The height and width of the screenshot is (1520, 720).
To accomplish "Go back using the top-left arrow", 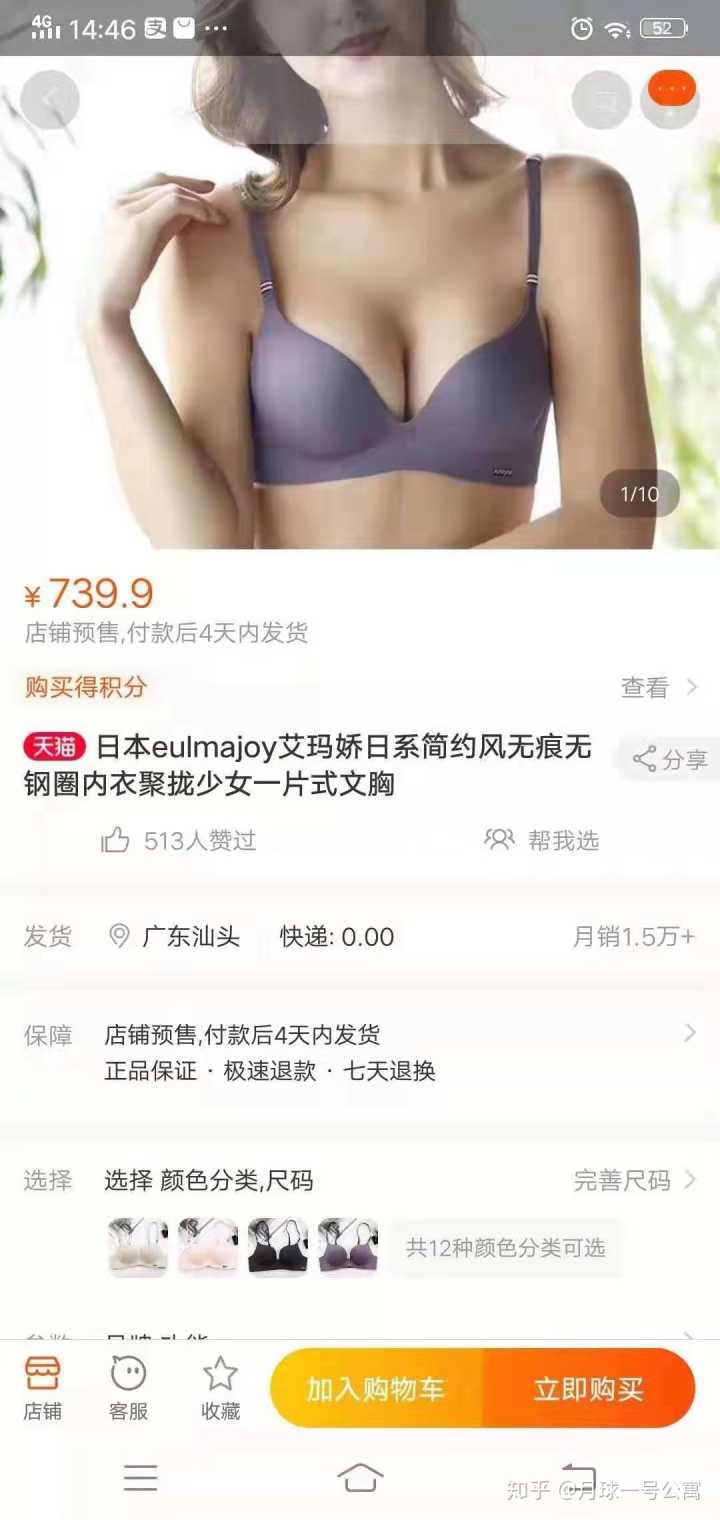I will (x=49, y=99).
